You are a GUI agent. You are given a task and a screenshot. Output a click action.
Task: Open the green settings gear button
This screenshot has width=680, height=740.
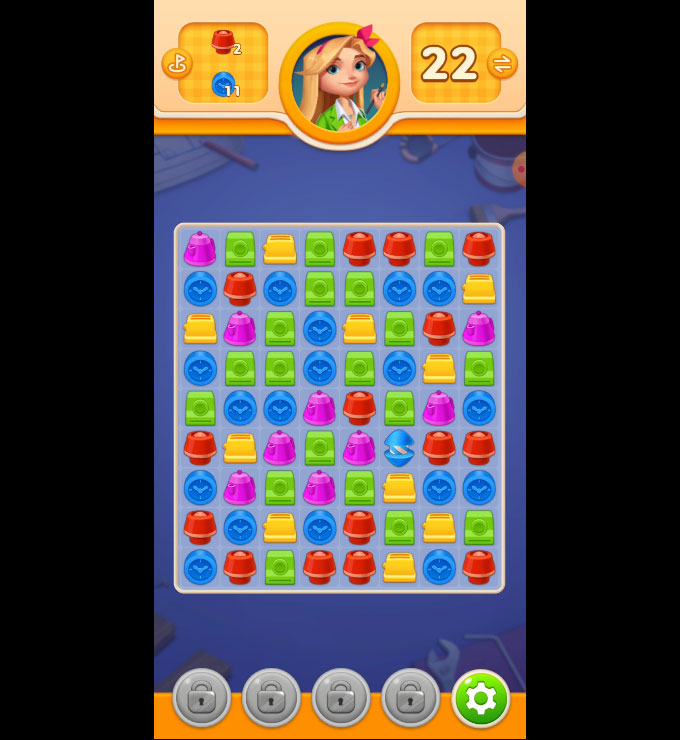tap(481, 698)
